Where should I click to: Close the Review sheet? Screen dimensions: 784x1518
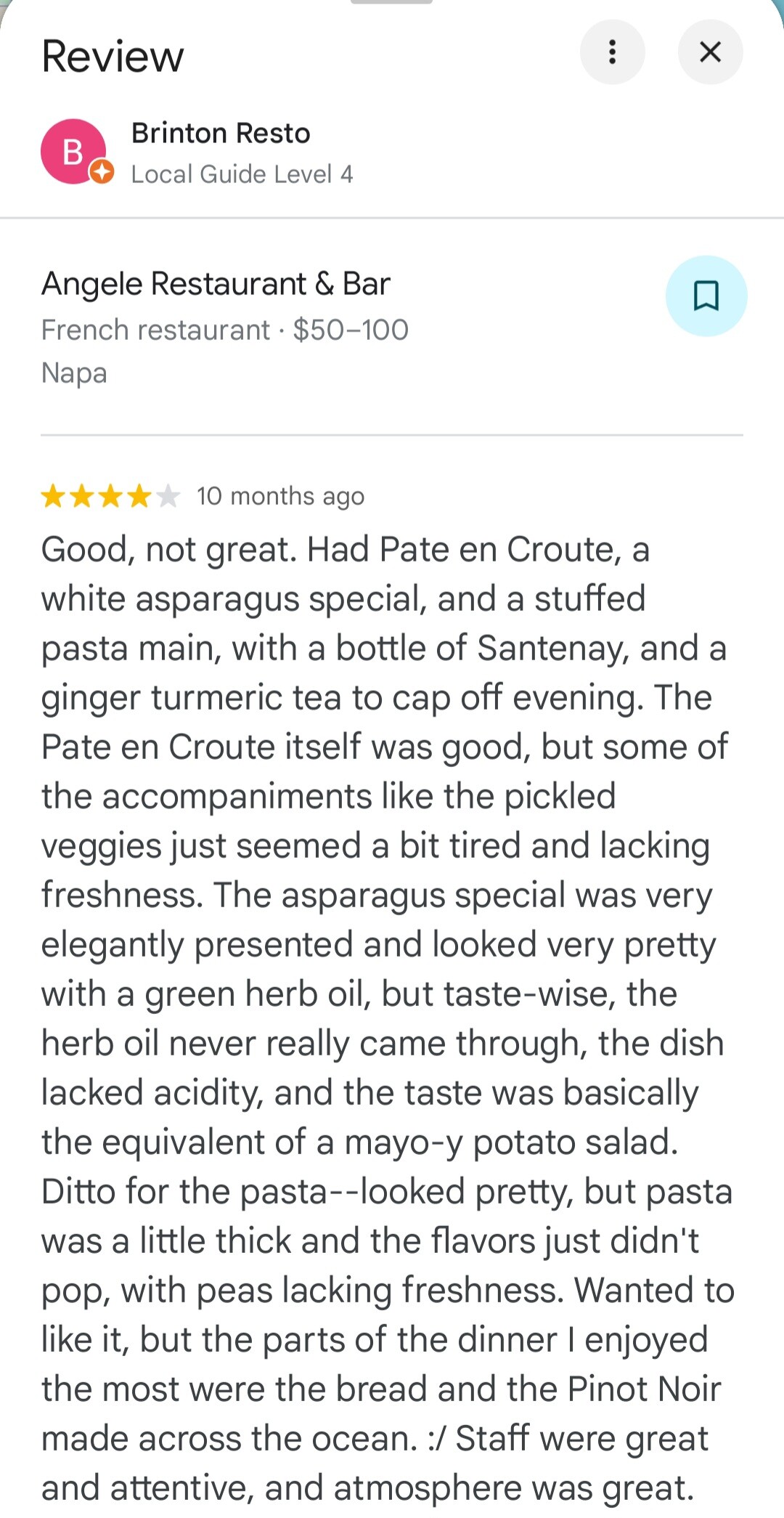(710, 52)
